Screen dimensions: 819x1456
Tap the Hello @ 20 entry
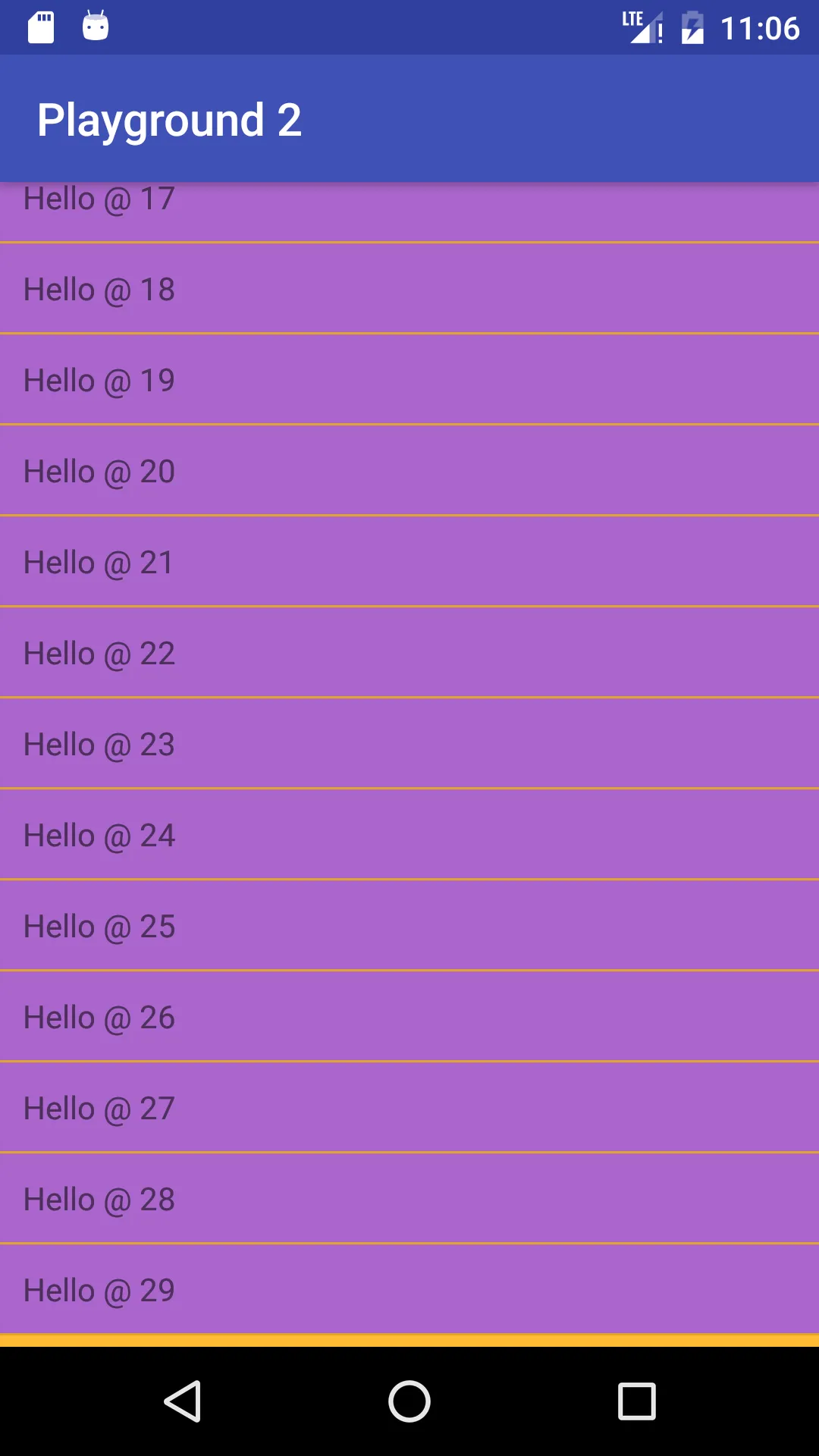409,471
